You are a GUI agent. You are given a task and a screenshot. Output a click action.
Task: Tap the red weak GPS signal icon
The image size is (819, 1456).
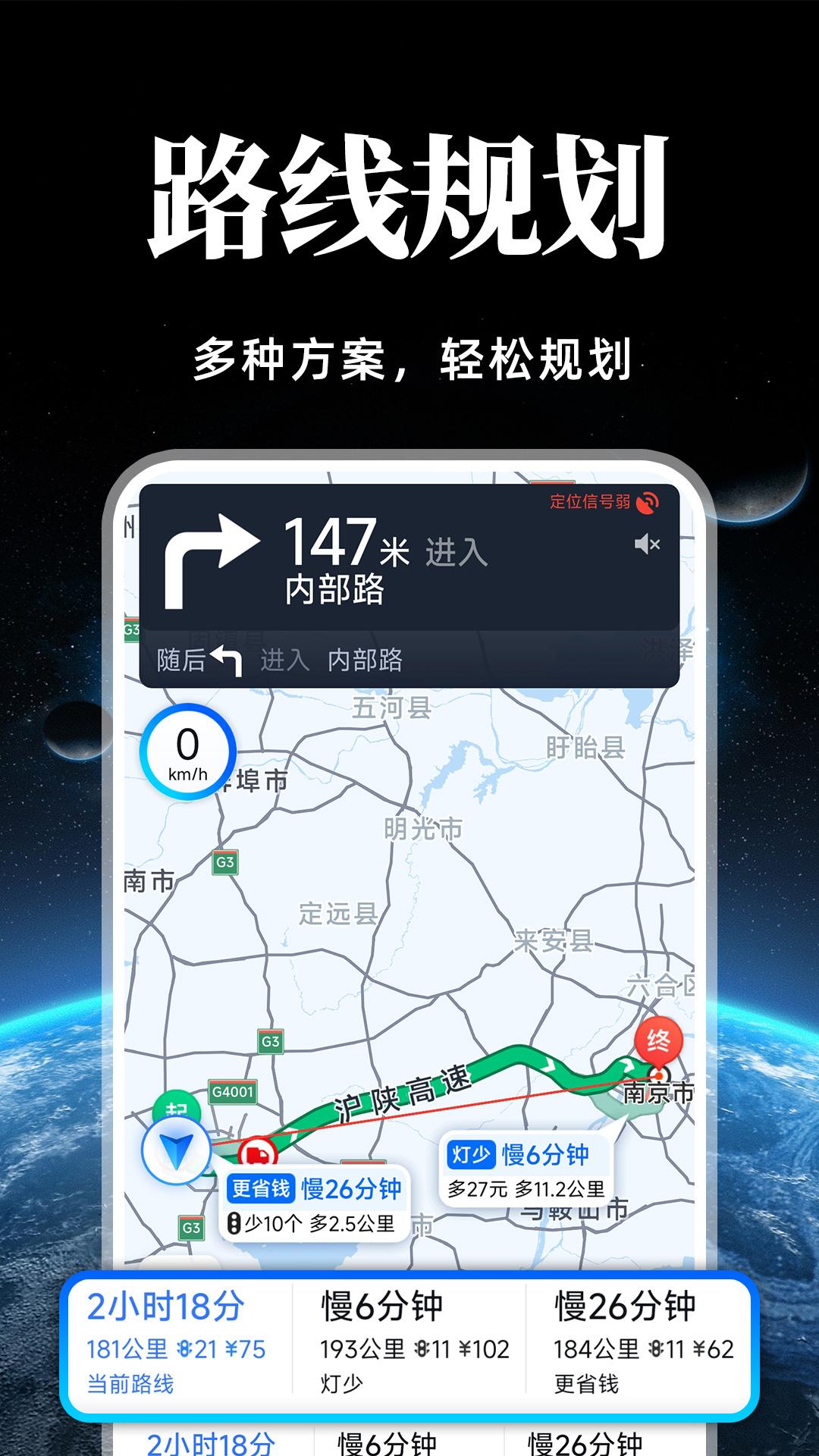click(648, 500)
